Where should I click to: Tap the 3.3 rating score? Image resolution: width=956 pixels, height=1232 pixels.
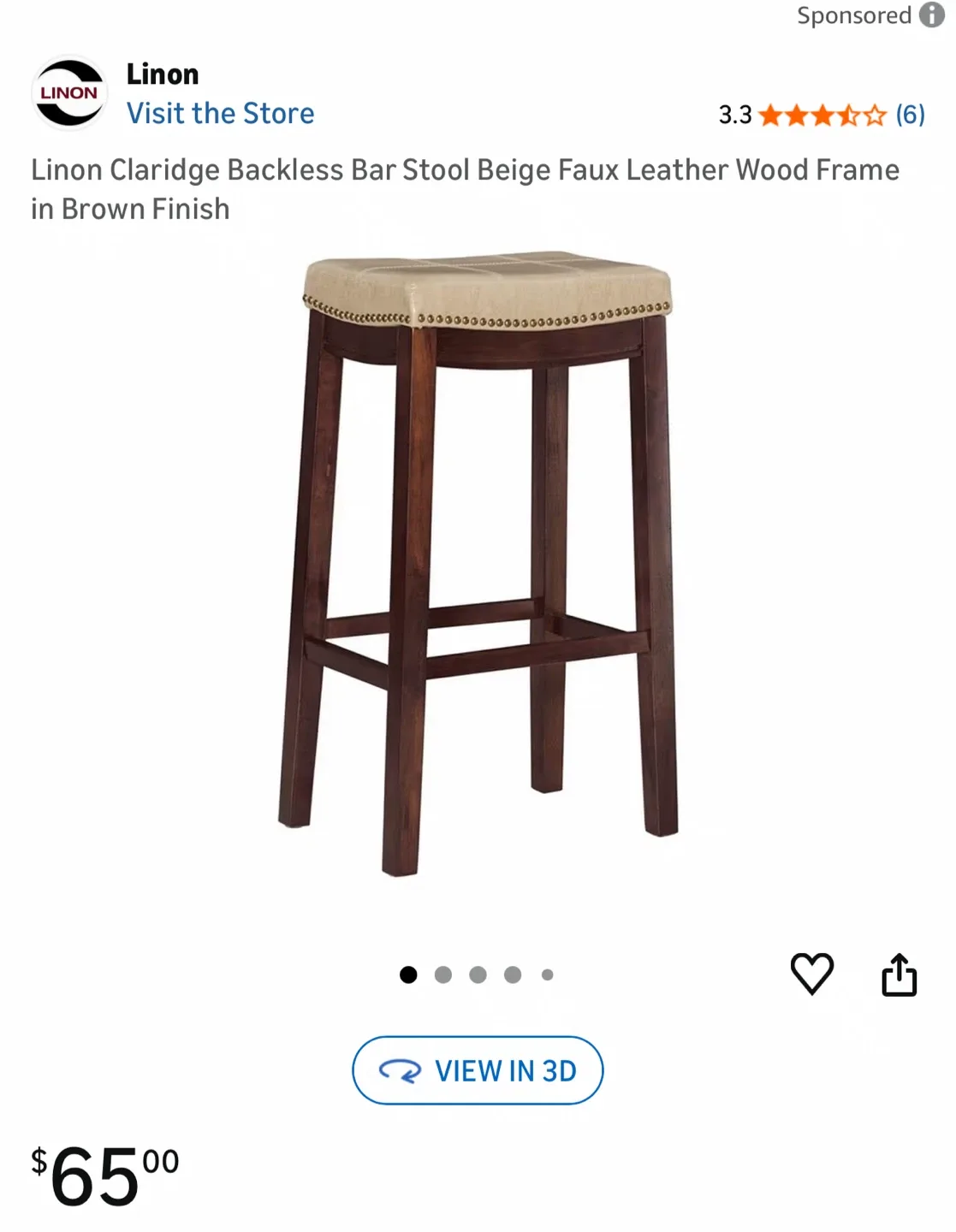point(737,114)
